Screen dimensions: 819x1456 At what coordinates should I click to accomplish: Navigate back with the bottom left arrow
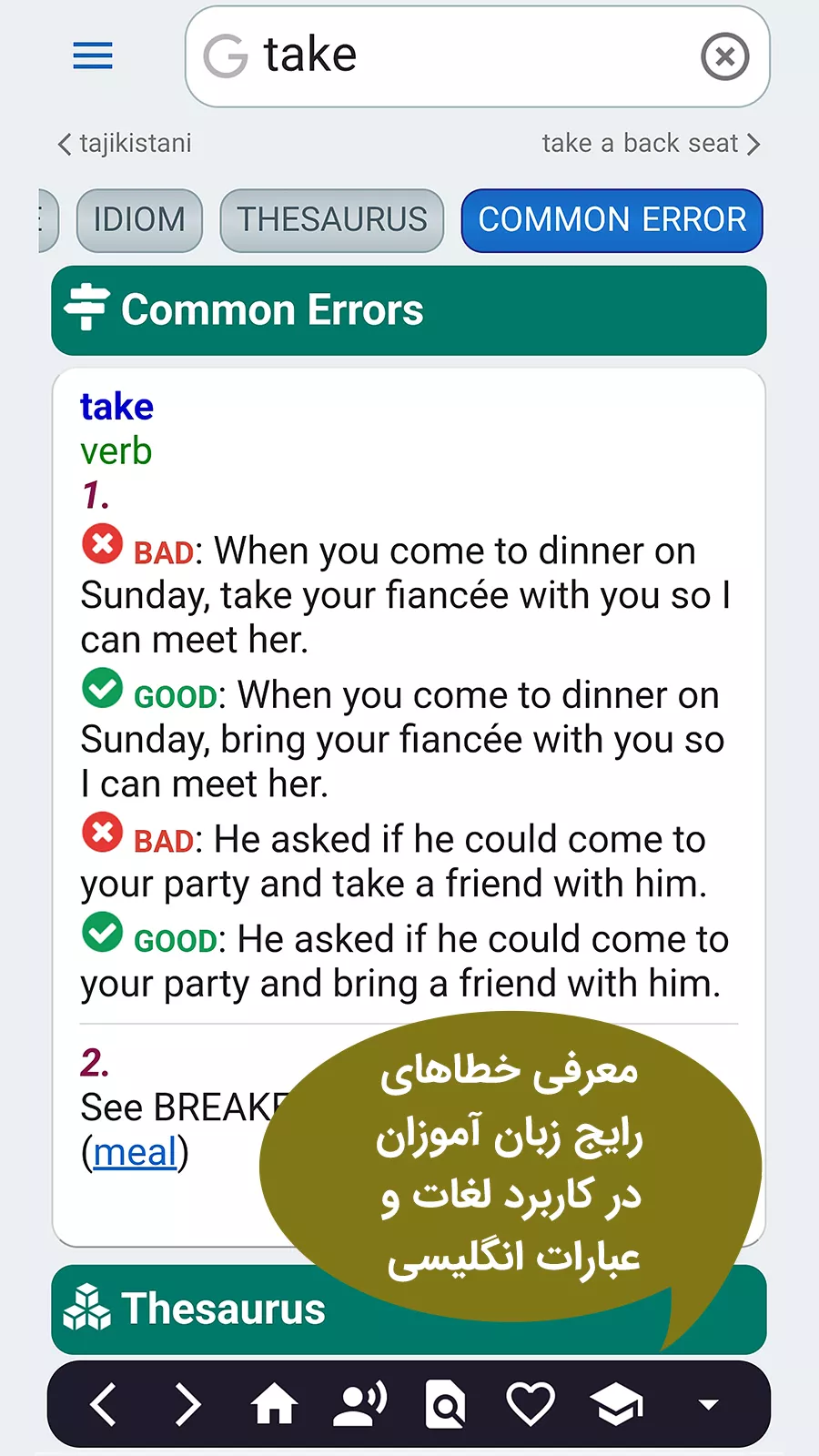click(x=104, y=1404)
